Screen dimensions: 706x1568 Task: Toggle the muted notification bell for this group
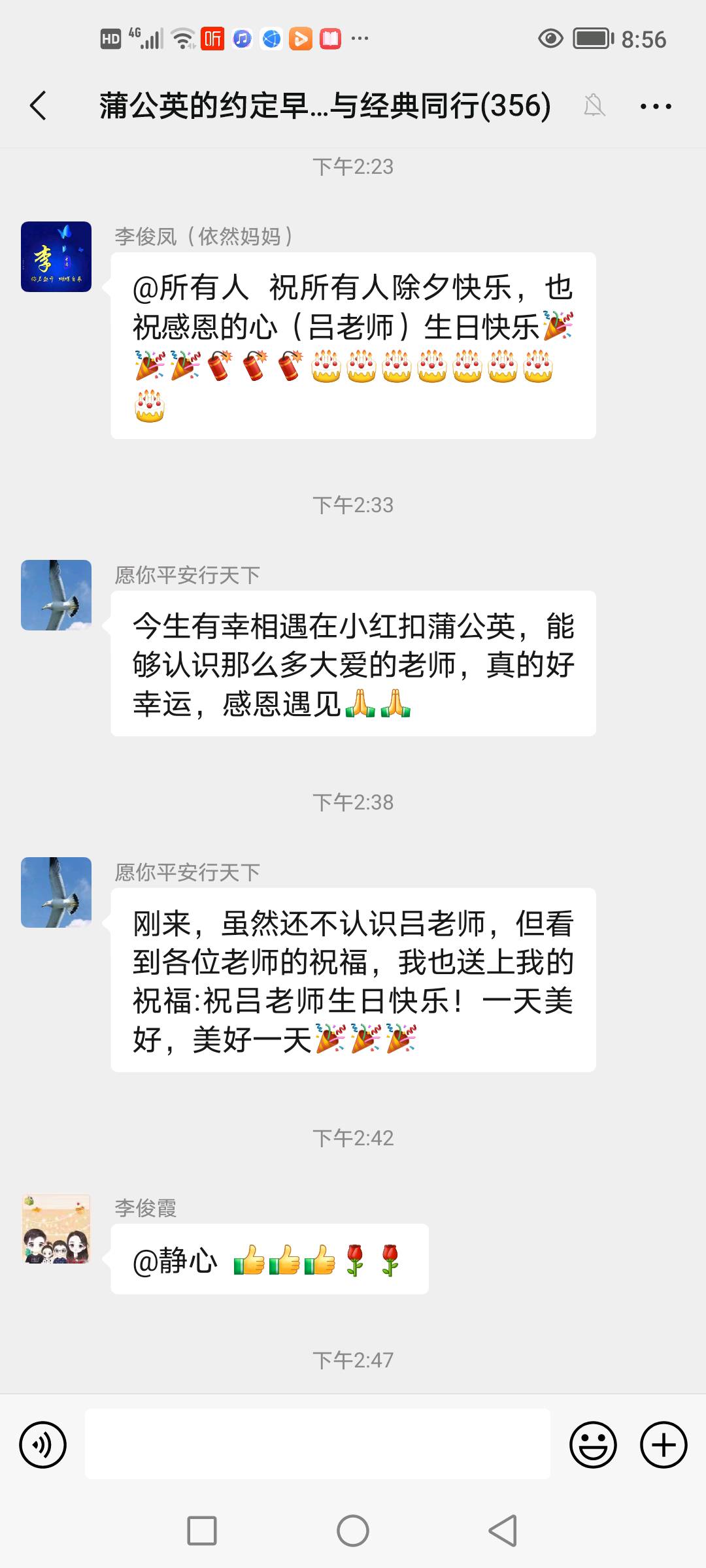point(594,106)
